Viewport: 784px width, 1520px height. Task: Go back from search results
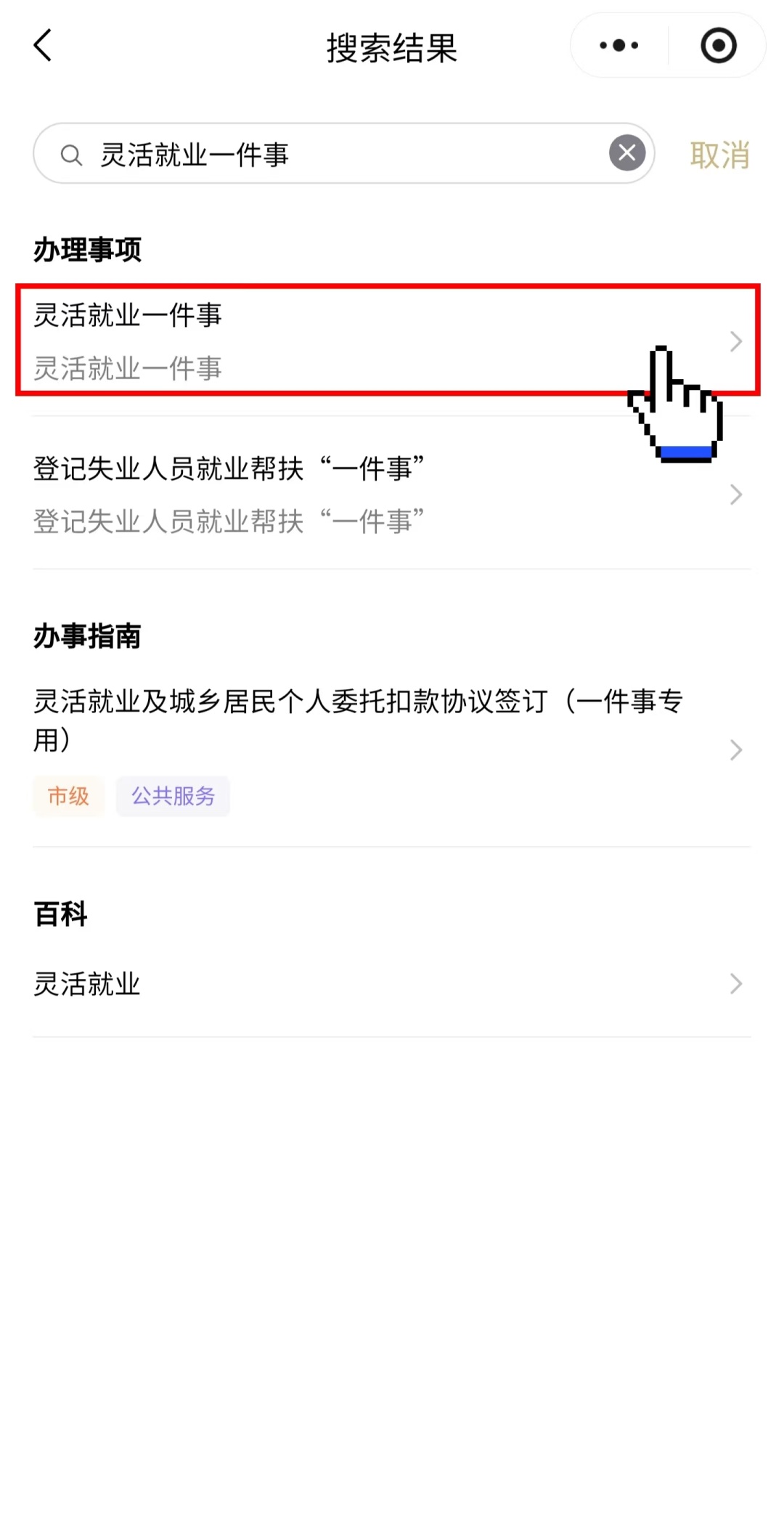pyautogui.click(x=44, y=46)
